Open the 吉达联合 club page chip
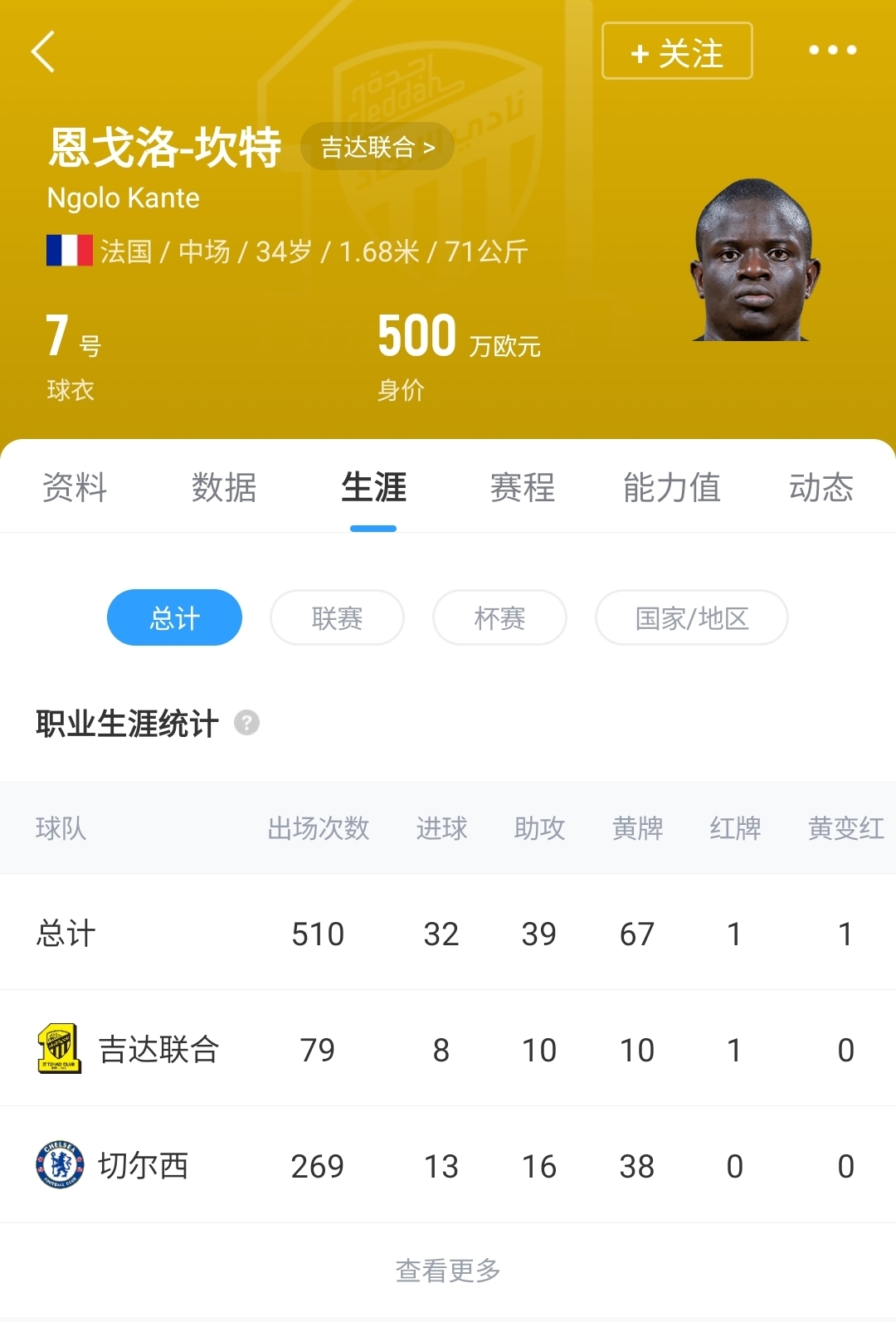This screenshot has height=1322, width=896. (377, 147)
